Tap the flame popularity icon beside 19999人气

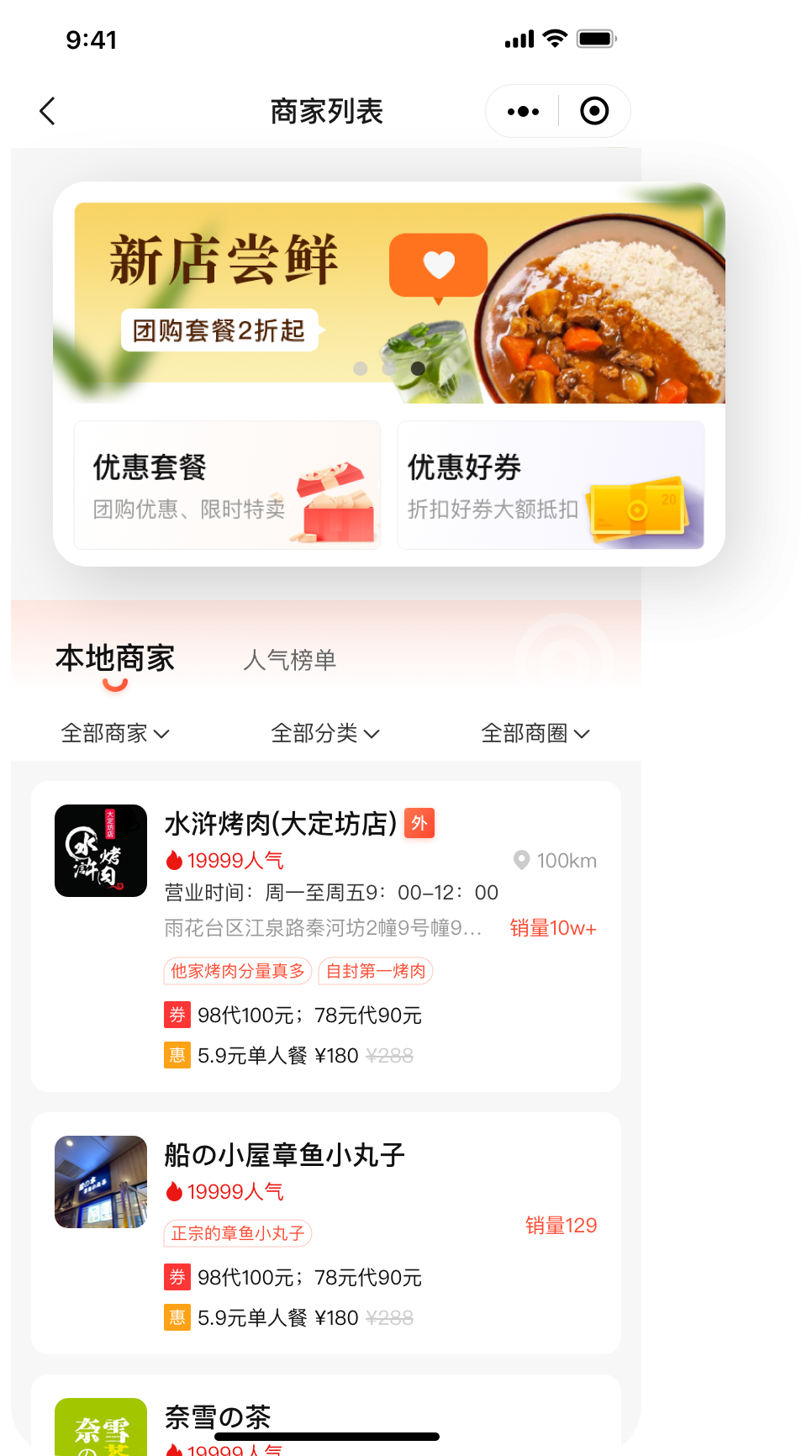click(174, 859)
